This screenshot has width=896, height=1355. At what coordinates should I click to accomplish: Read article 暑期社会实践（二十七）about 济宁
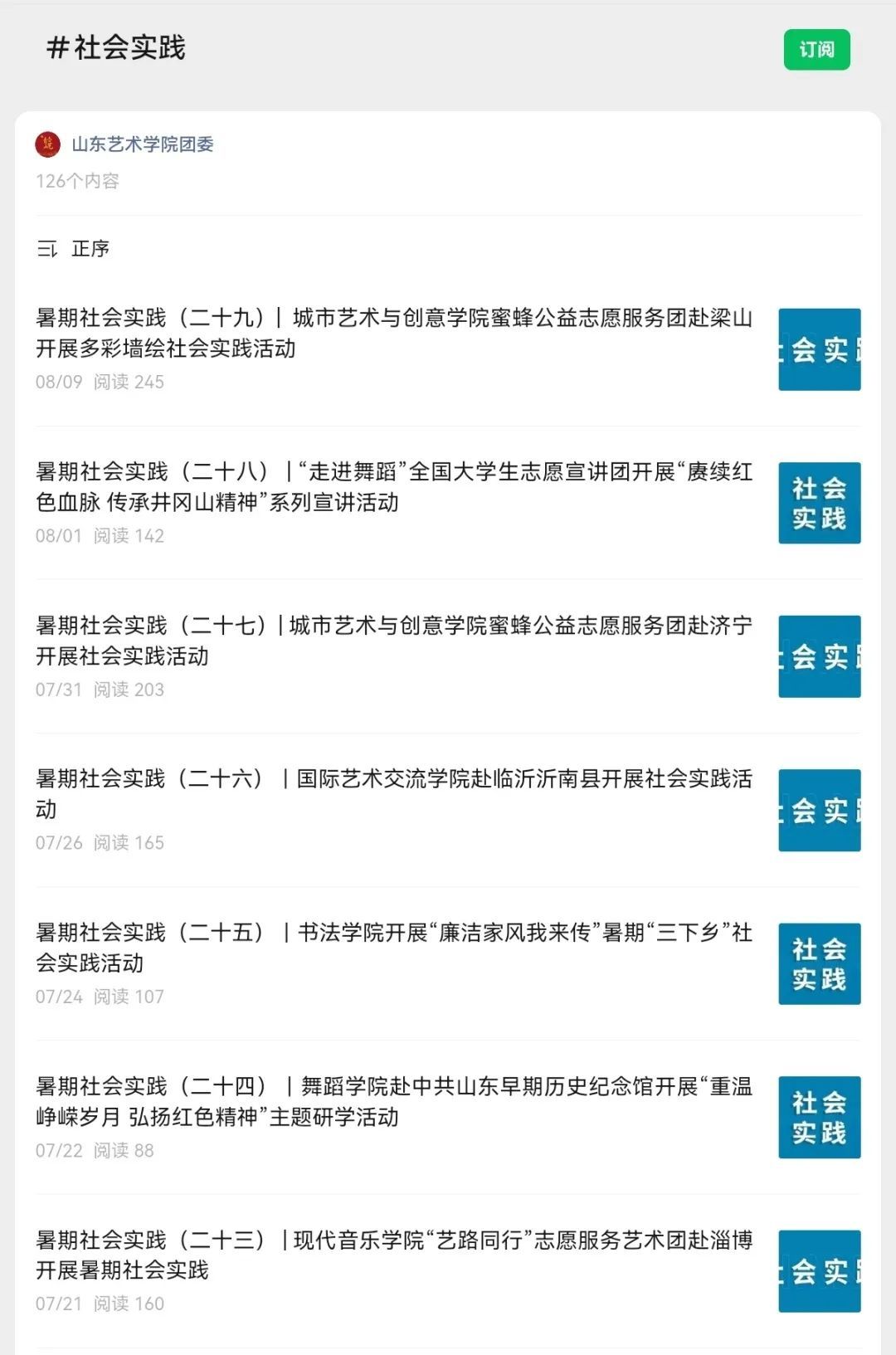click(x=394, y=641)
